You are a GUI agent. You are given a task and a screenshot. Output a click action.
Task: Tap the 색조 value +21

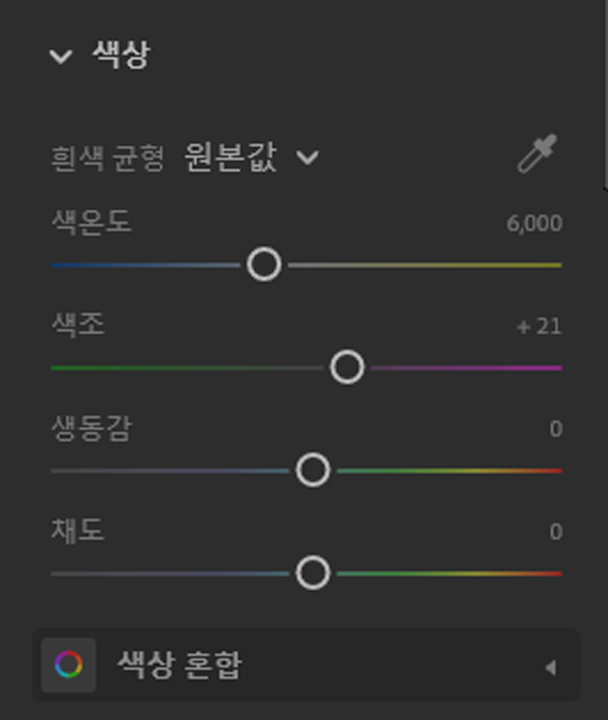(539, 326)
